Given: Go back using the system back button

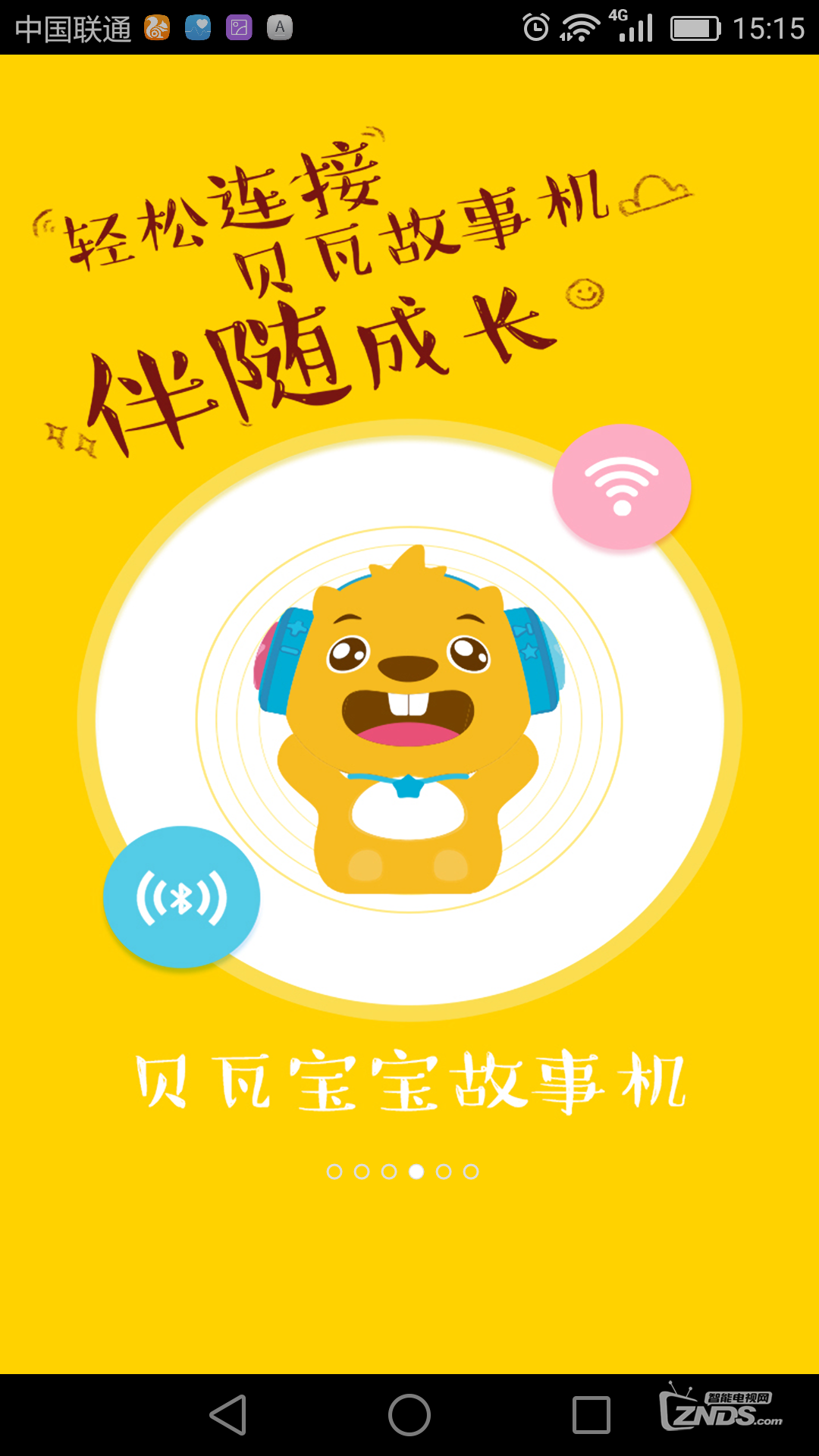Looking at the screenshot, I should (228, 1415).
